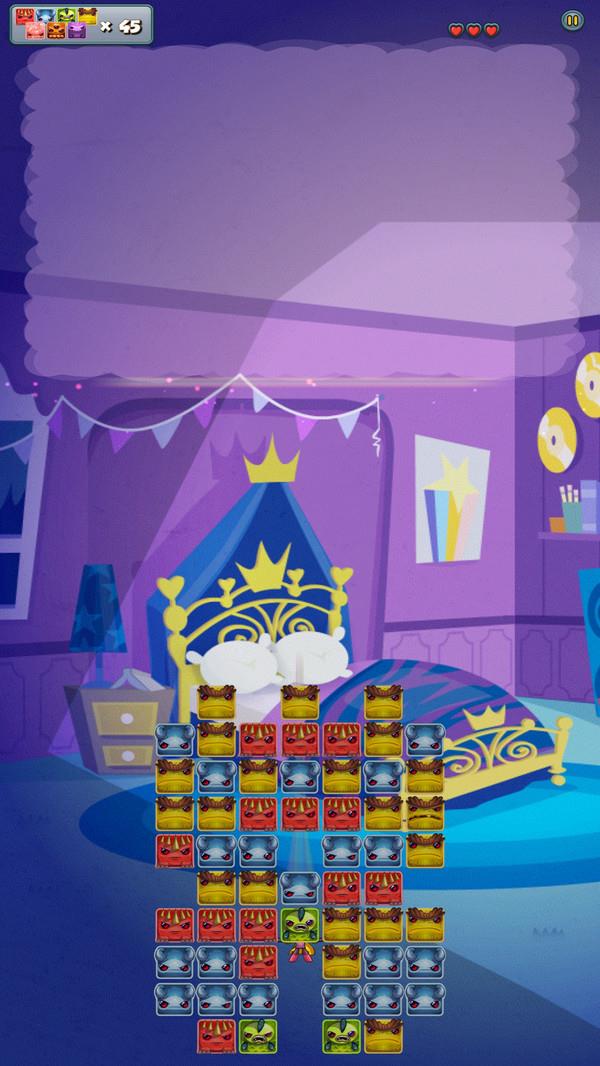This screenshot has height=1066, width=600.
Task: Pause the game
Action: pos(572,20)
